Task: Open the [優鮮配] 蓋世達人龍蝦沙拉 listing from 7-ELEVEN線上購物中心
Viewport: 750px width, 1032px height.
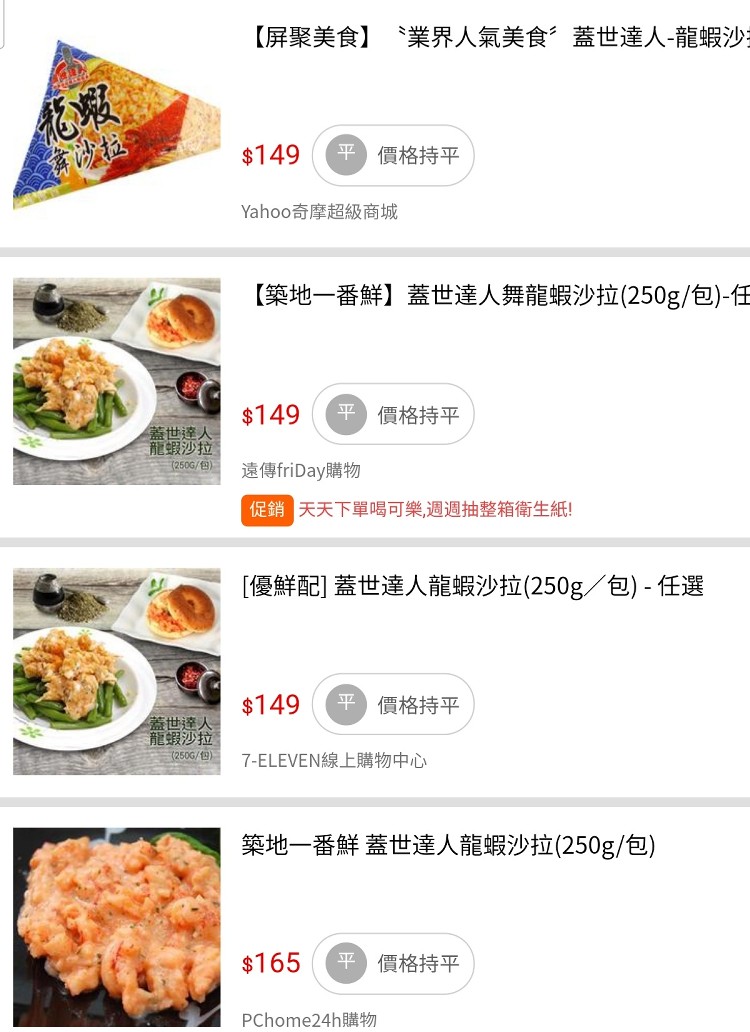Action: click(473, 586)
